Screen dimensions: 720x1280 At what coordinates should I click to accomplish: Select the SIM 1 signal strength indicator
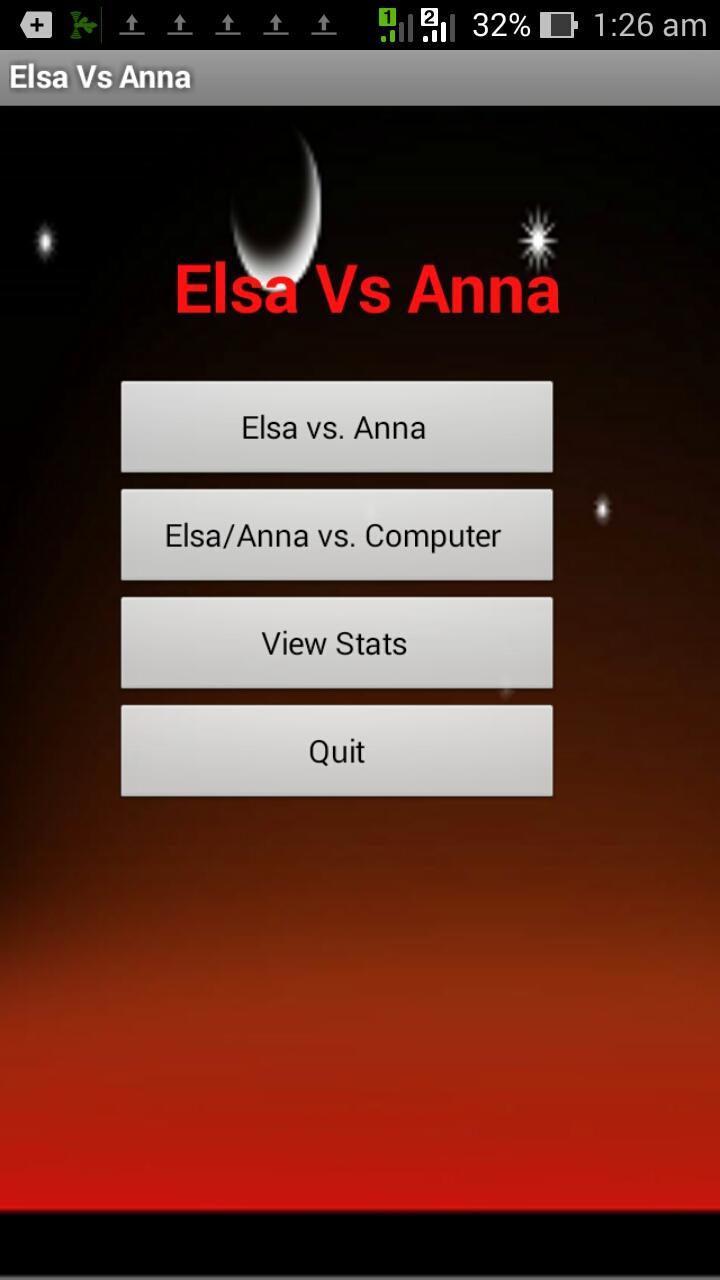pyautogui.click(x=399, y=24)
